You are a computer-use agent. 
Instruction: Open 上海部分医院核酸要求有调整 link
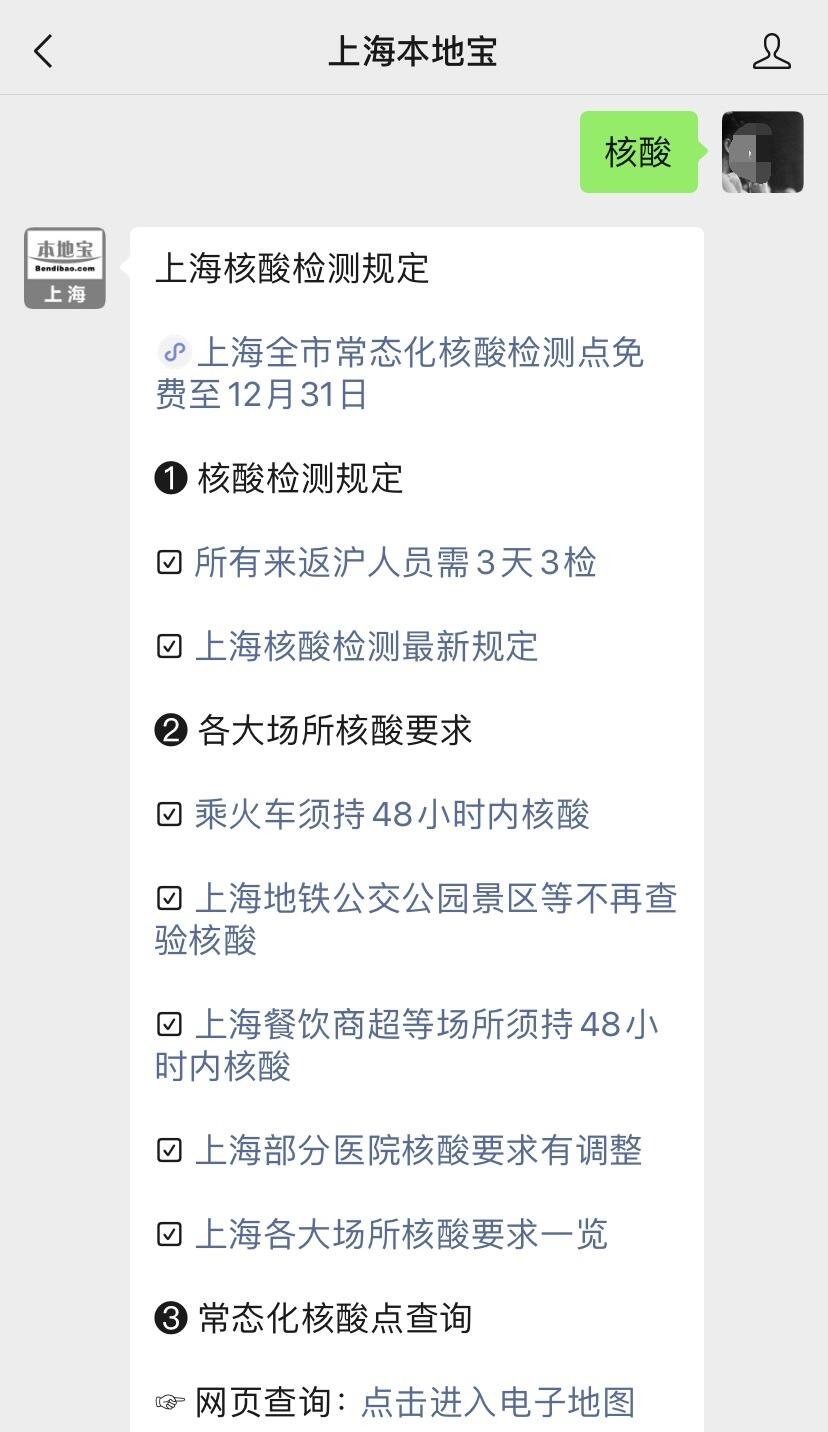(418, 1150)
